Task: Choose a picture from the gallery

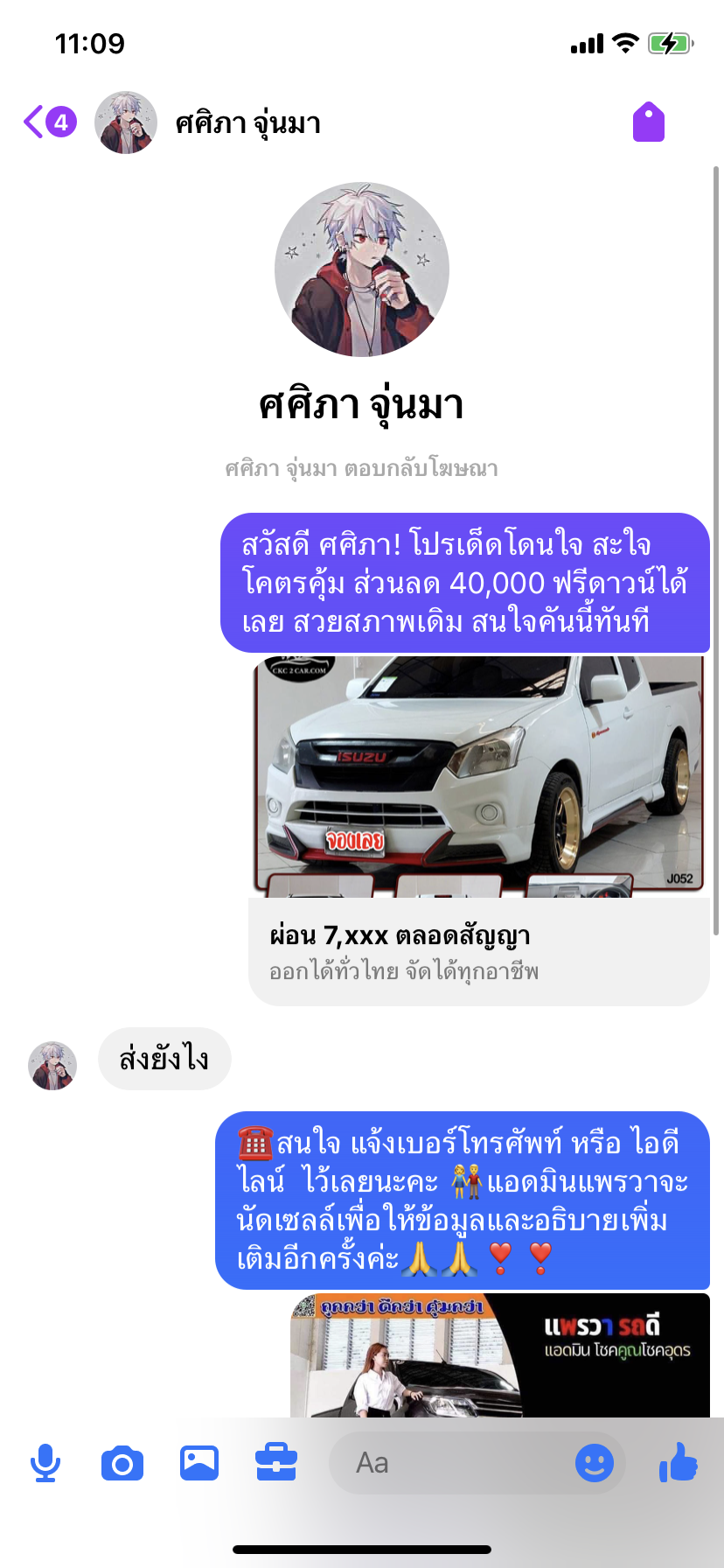Action: pyautogui.click(x=199, y=1463)
